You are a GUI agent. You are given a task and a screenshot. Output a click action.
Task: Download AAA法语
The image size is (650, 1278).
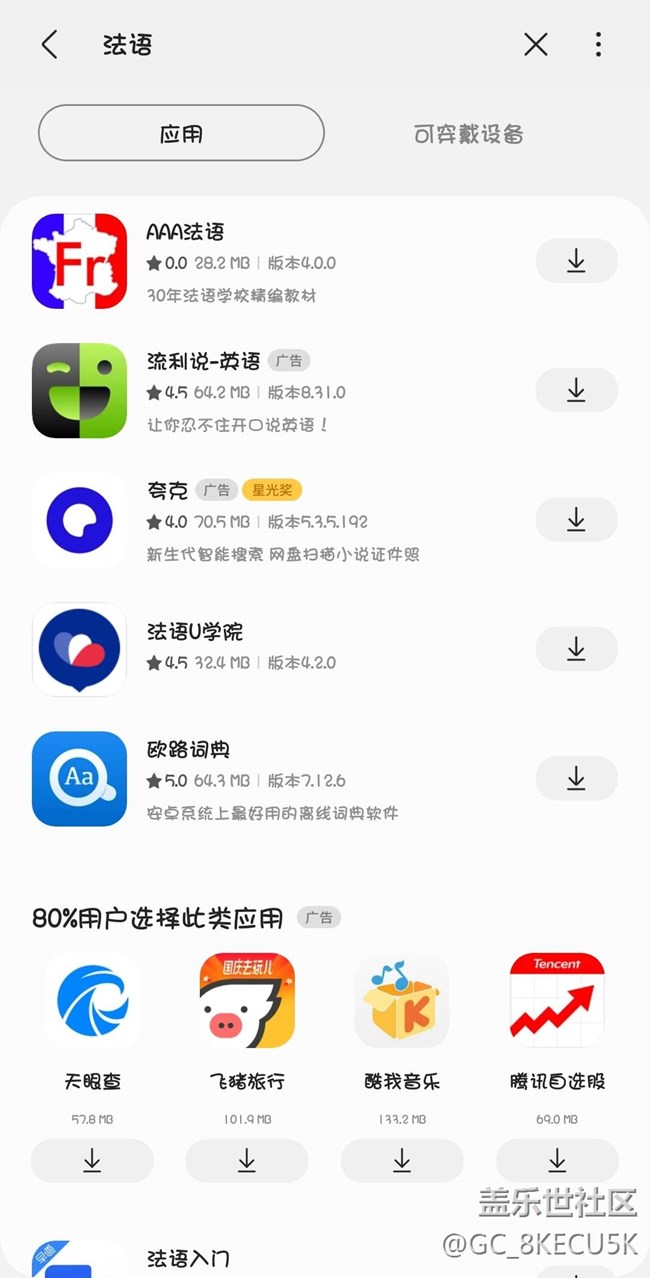pyautogui.click(x=576, y=261)
